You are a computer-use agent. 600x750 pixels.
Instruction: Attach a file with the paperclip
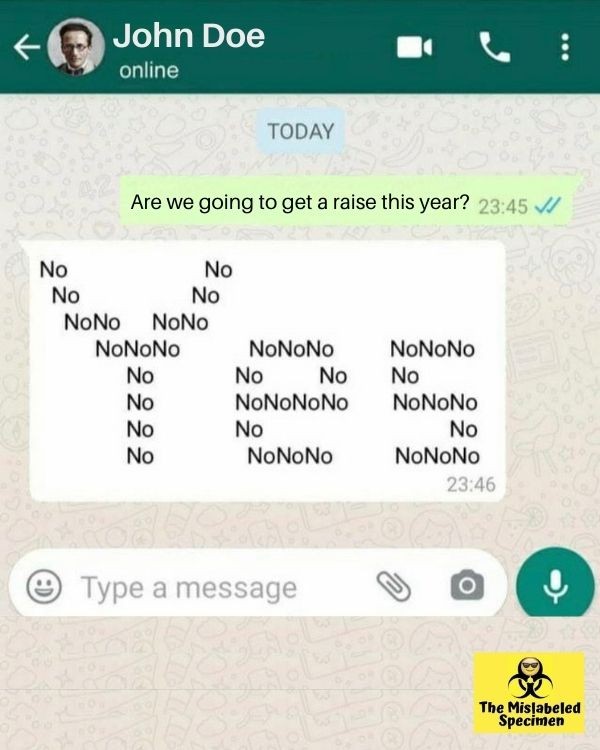pos(393,586)
